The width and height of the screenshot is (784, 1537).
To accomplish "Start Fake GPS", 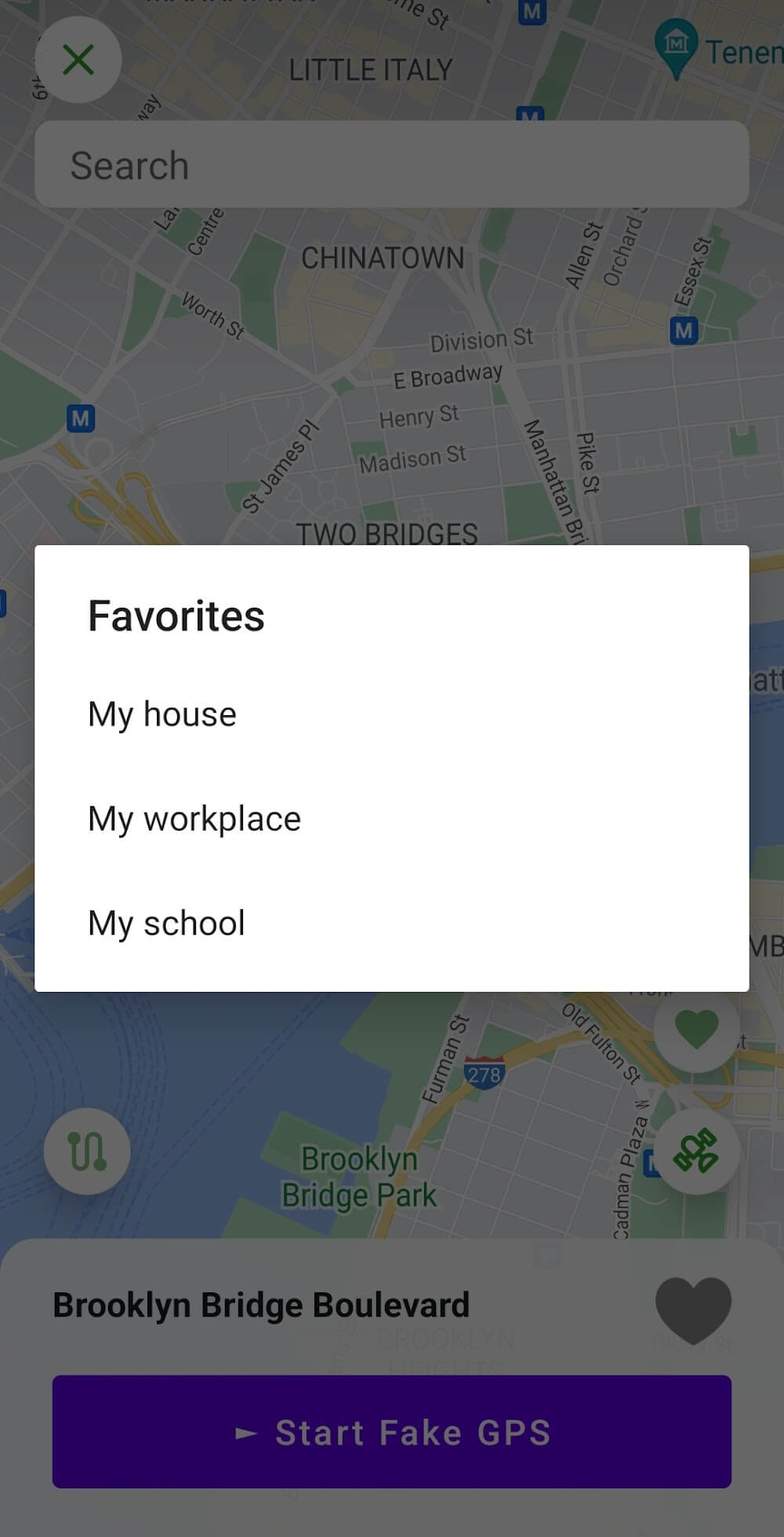I will tap(392, 1432).
